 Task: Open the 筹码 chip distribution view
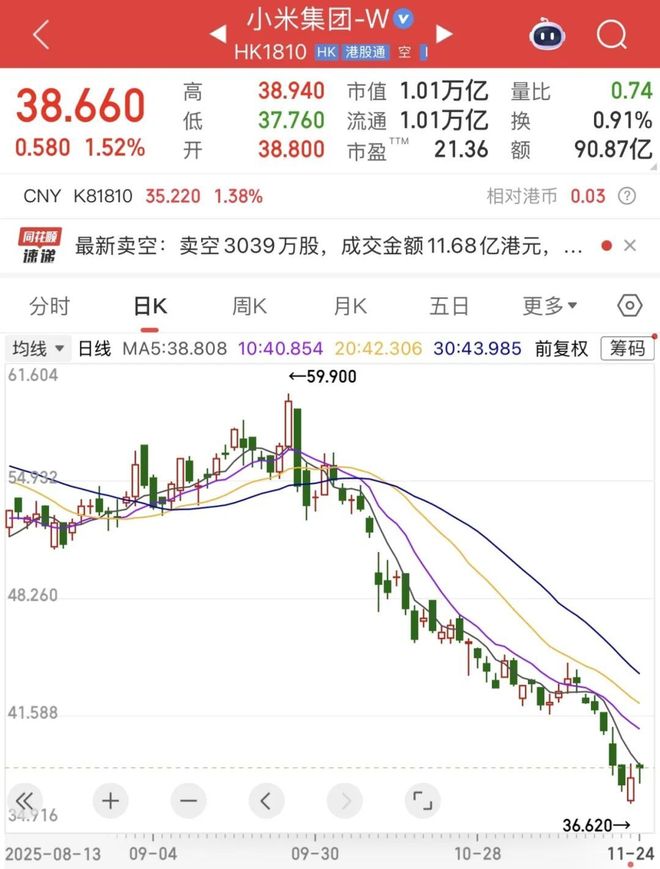[627, 349]
